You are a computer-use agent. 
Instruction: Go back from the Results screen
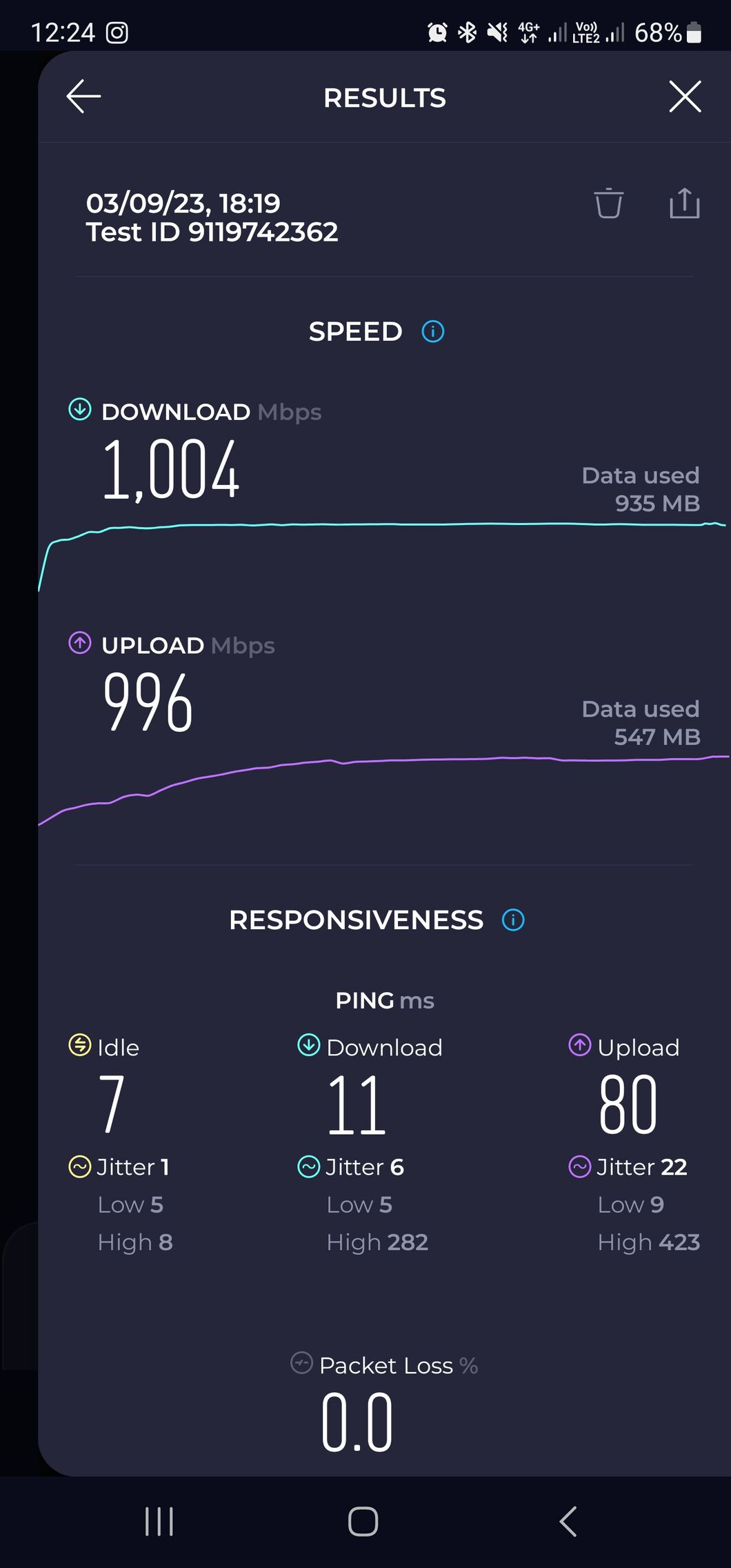pos(84,97)
